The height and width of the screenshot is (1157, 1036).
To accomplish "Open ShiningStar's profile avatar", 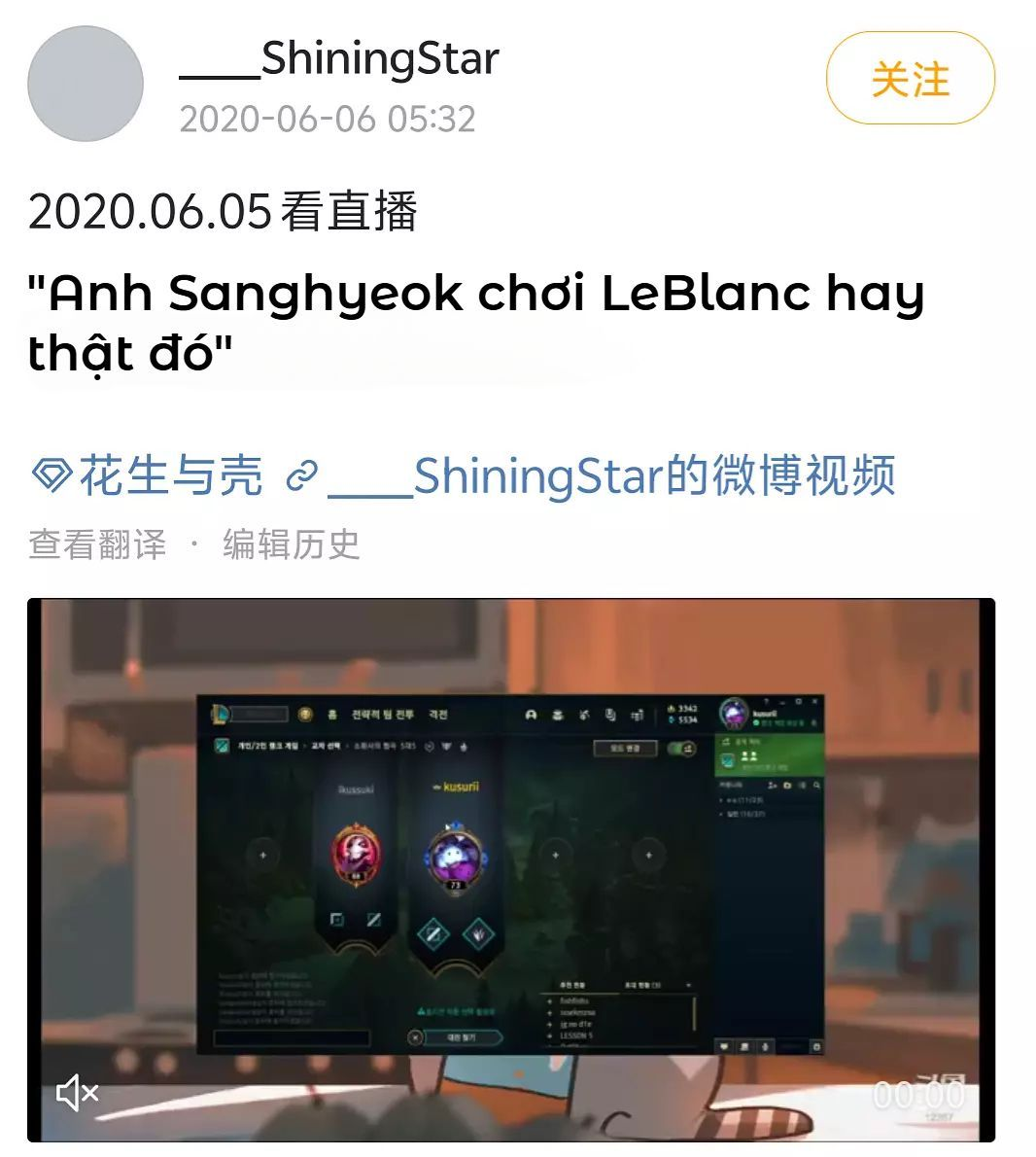I will coord(86,84).
